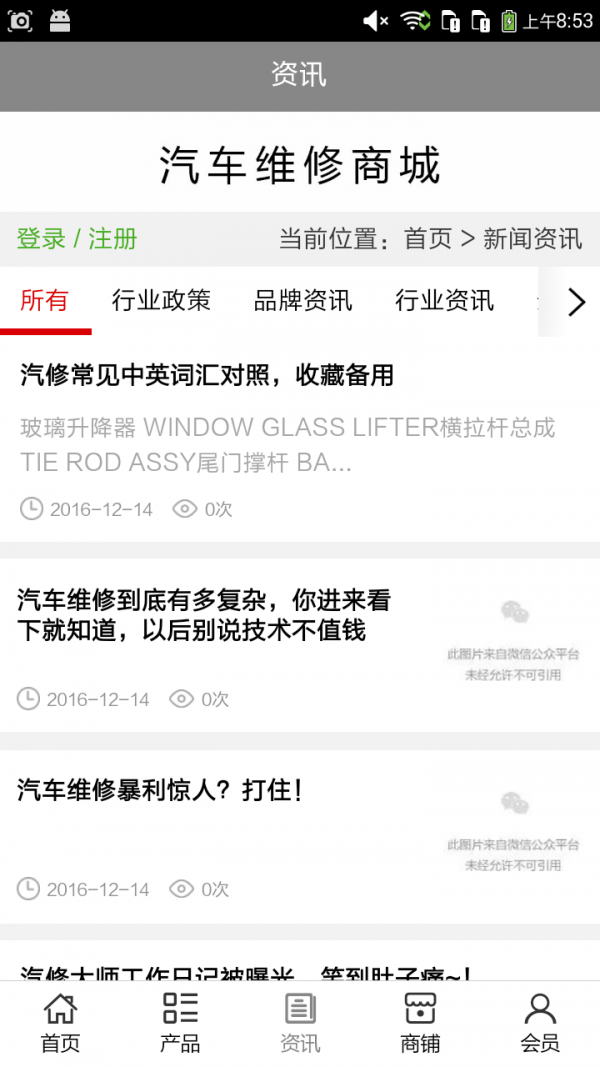Open the 产品 bottom tab

180,1023
